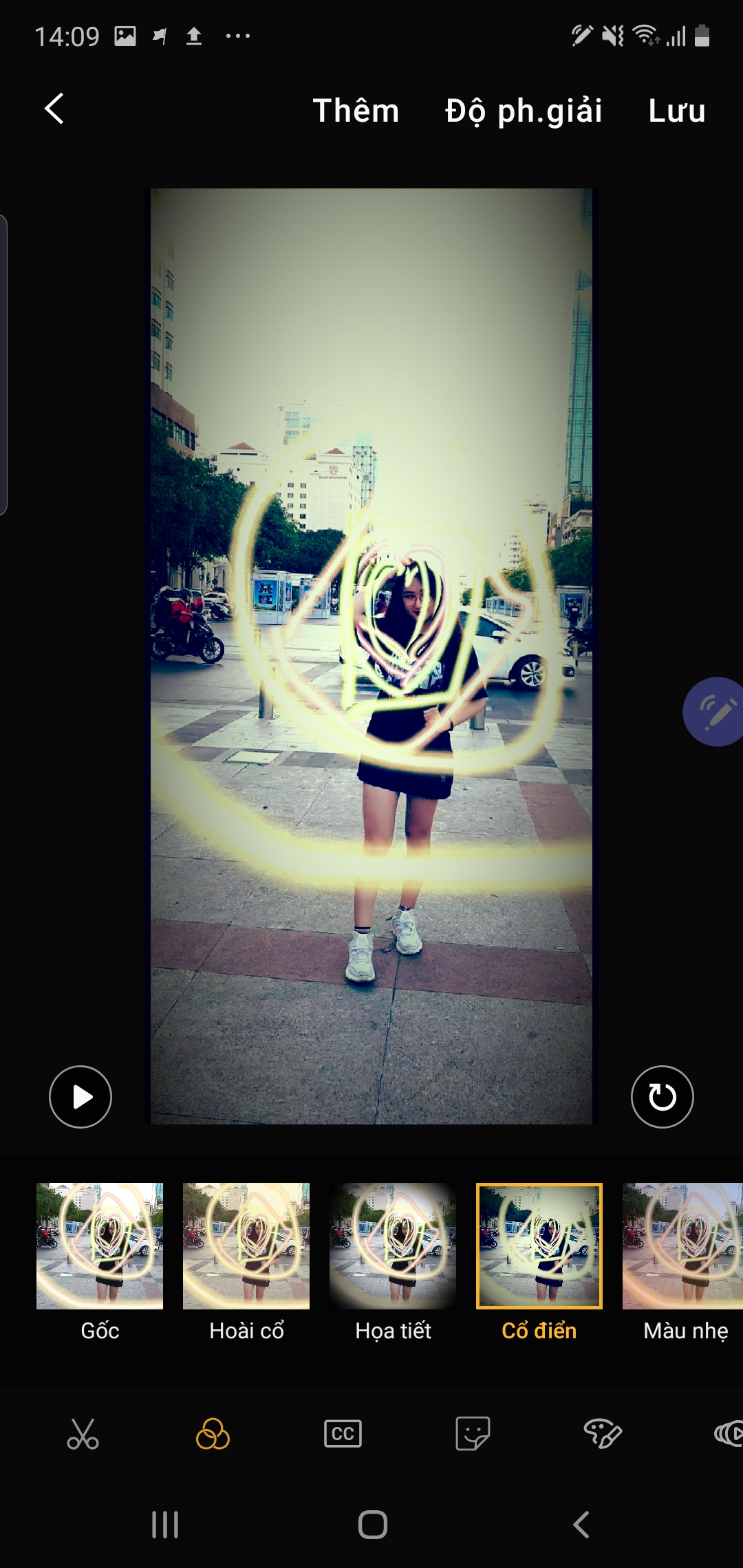Open the stickers tool

pos(473,1435)
